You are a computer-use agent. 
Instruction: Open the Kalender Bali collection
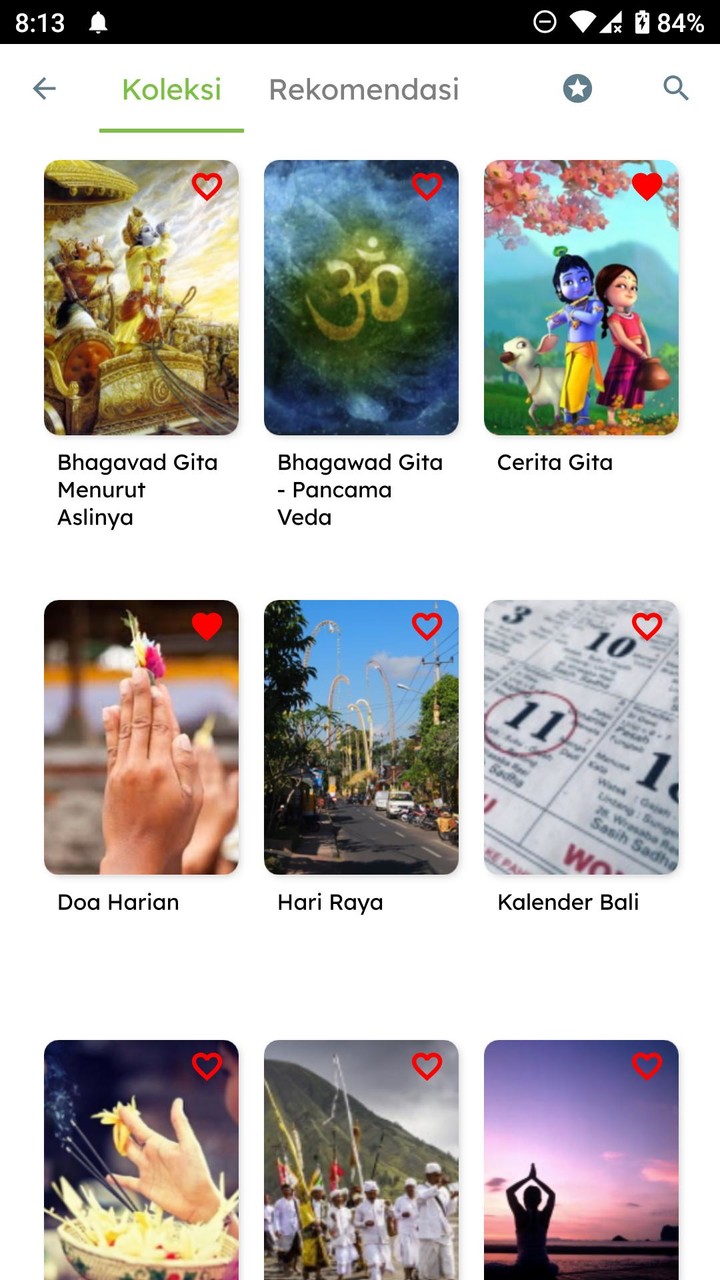[581, 738]
